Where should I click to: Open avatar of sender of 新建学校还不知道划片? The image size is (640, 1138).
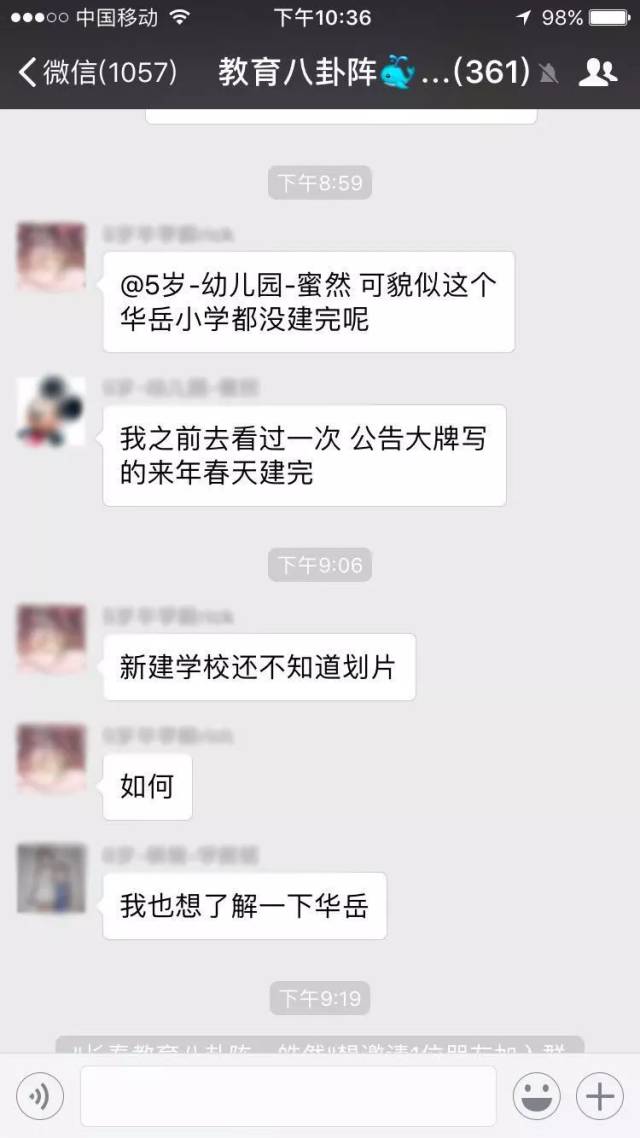click(51, 639)
